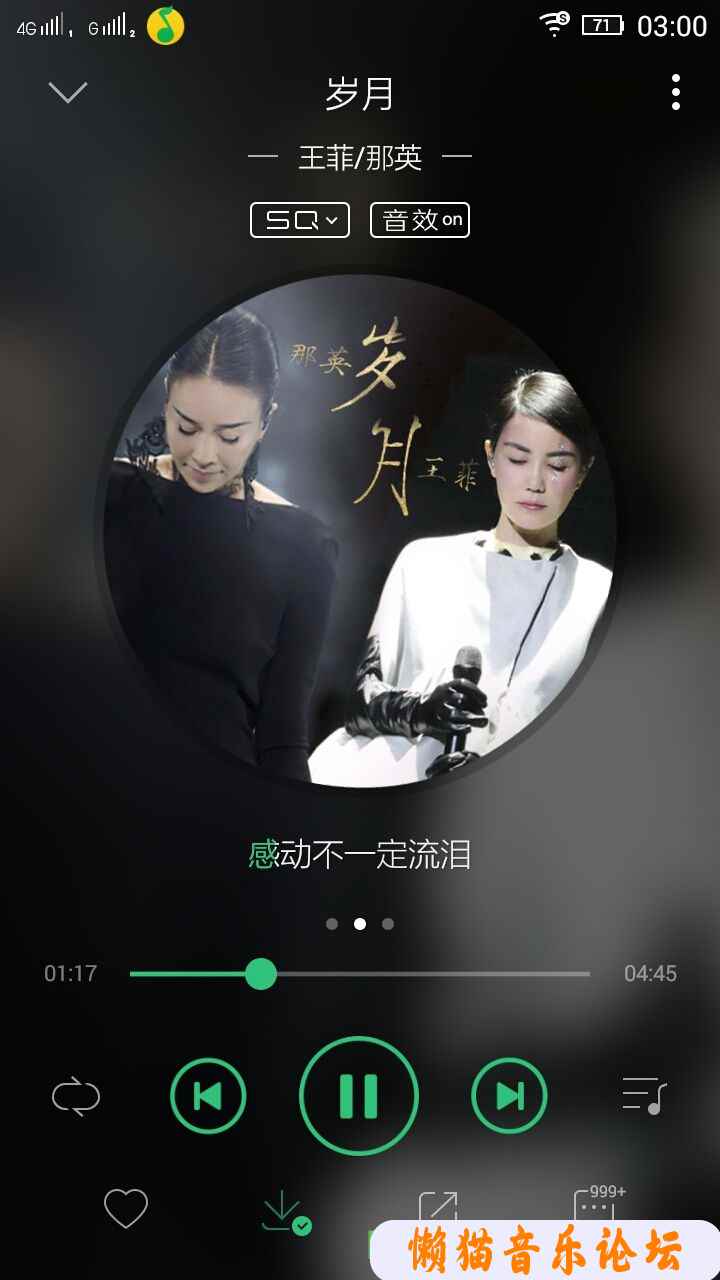The height and width of the screenshot is (1280, 720).
Task: Skip to the previous track
Action: [208, 1097]
